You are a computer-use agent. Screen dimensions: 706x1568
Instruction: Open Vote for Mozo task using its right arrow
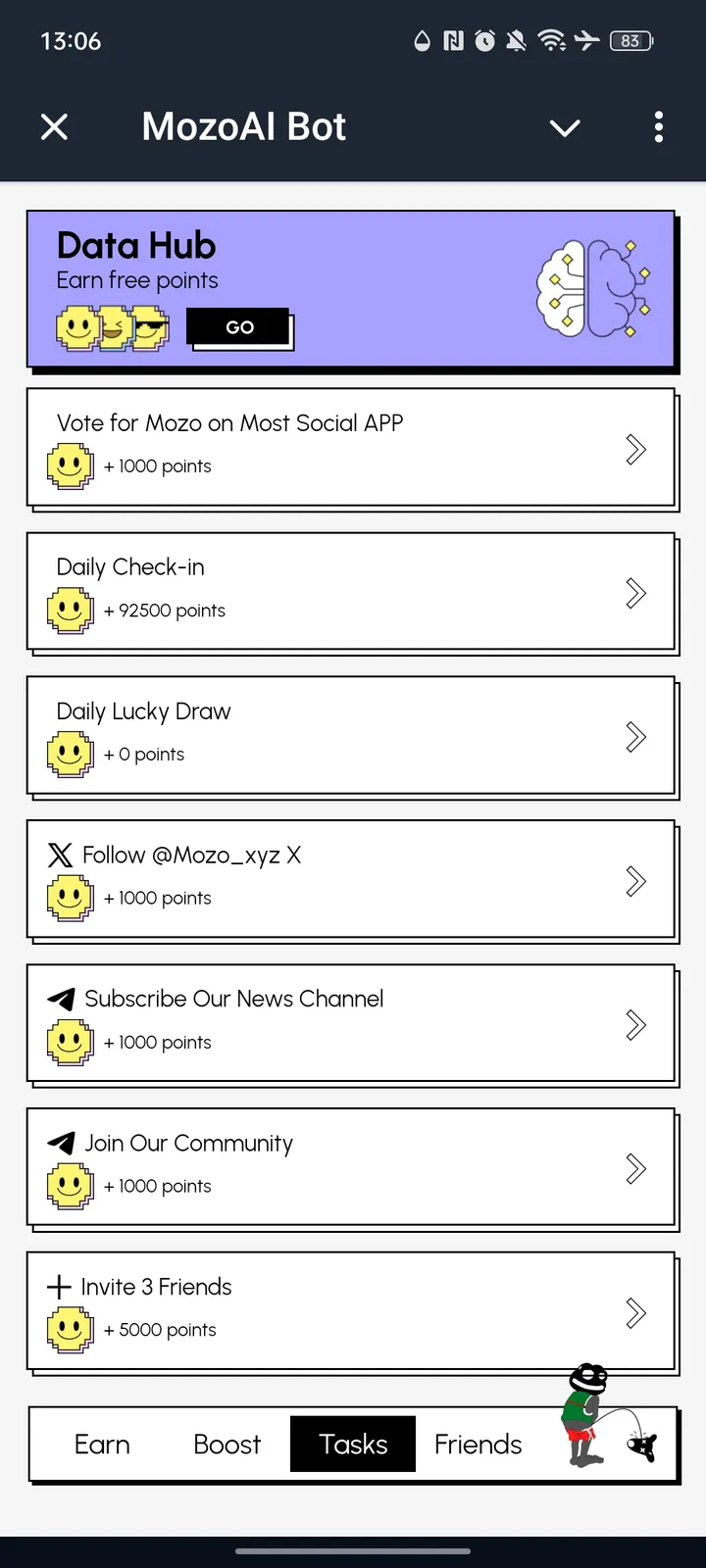pyautogui.click(x=635, y=449)
